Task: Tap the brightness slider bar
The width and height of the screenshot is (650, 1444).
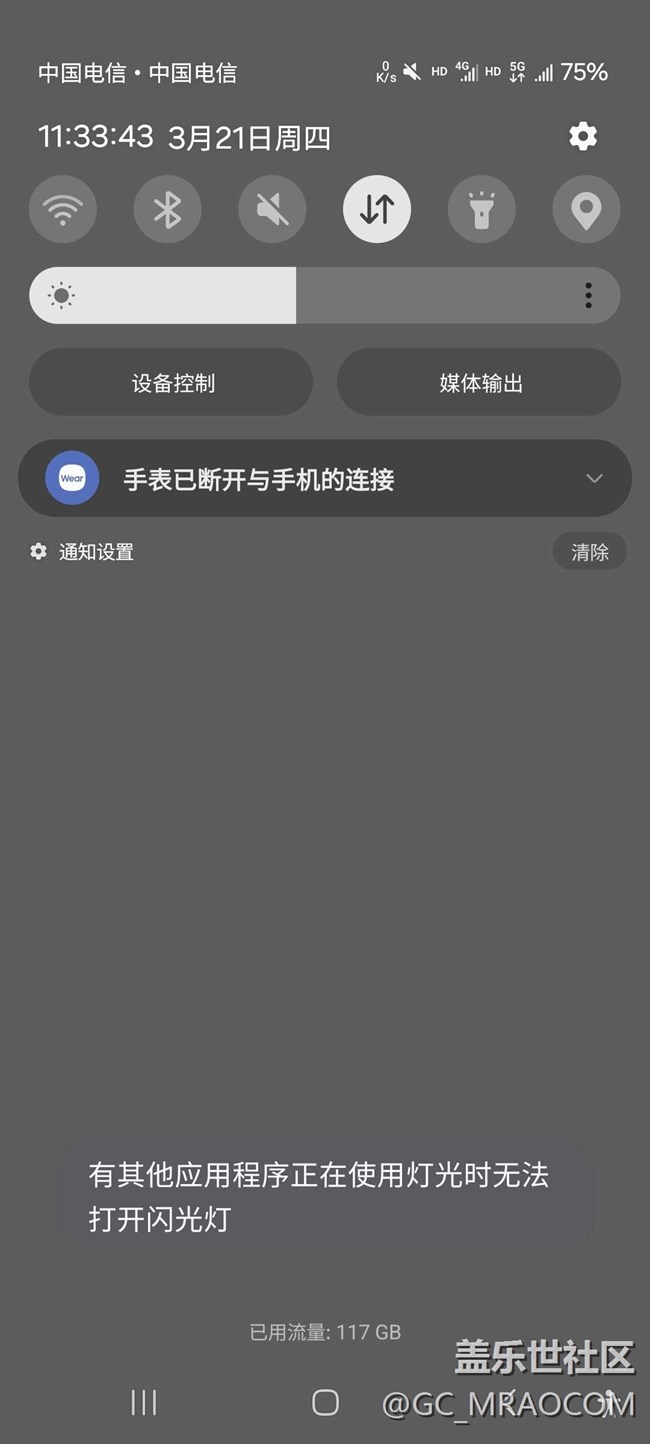Action: (x=325, y=295)
